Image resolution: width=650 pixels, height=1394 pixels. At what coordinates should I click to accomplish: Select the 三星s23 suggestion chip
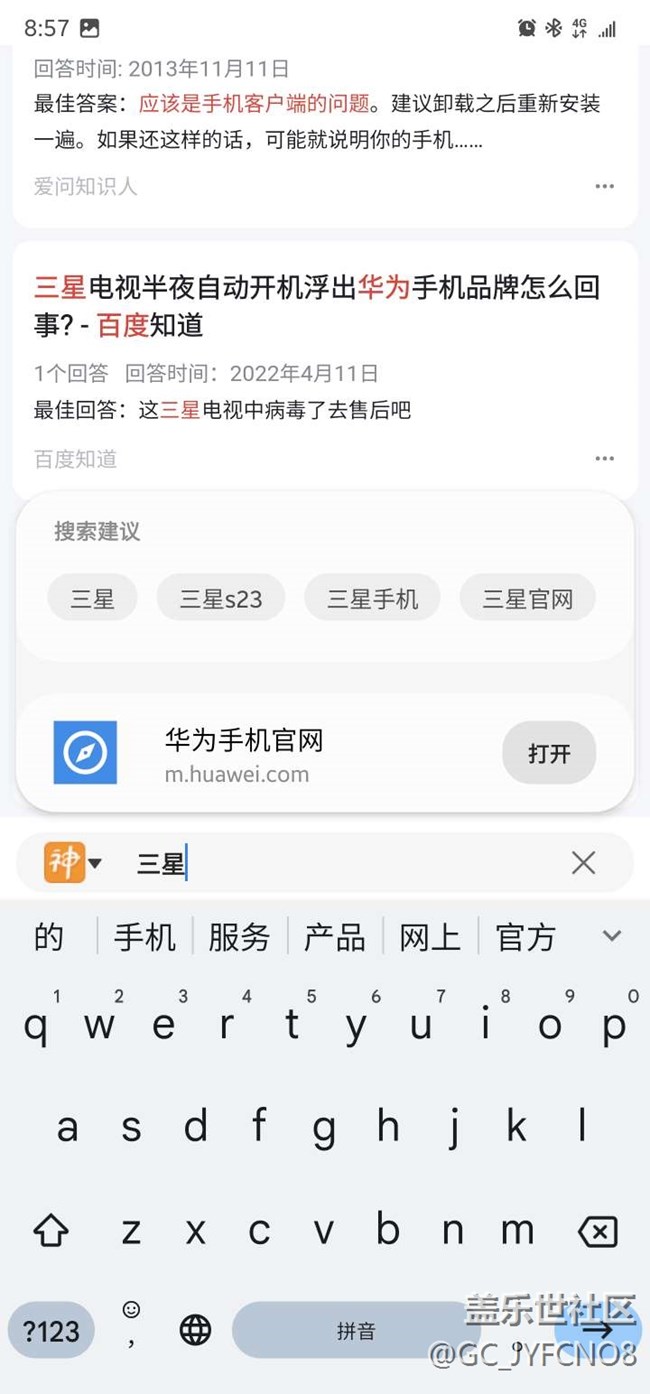pos(221,599)
